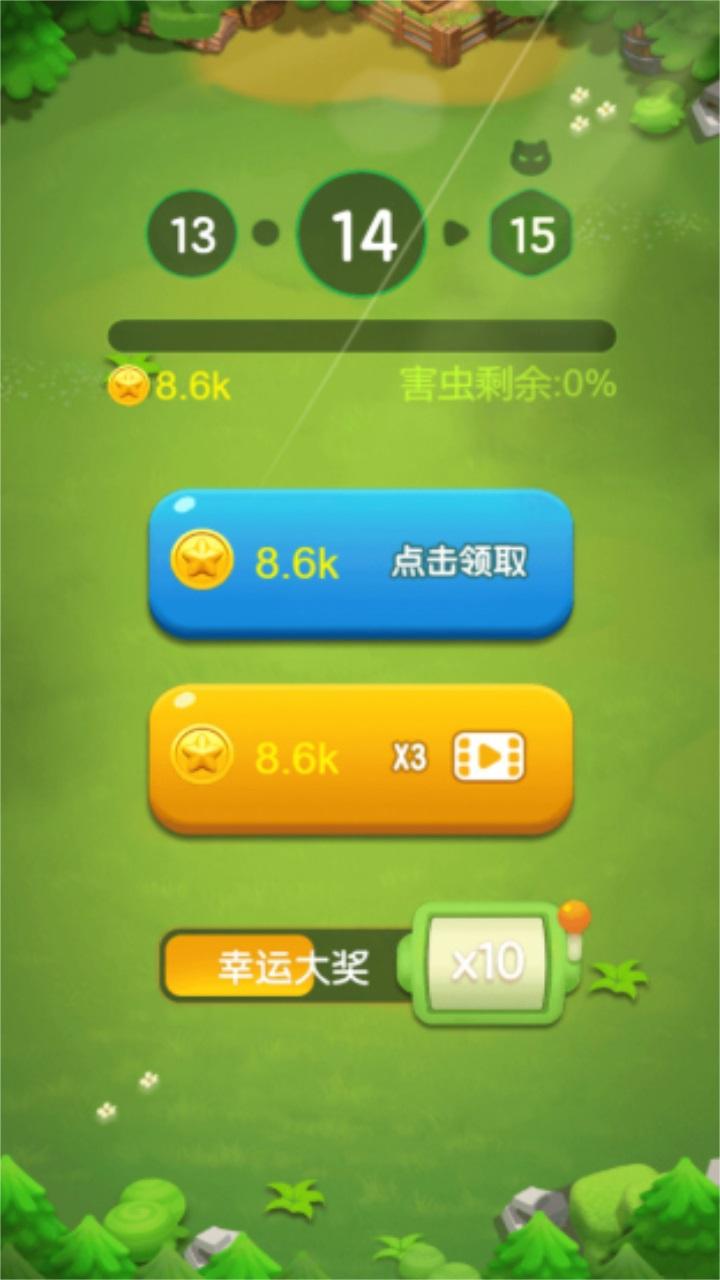The image size is (720, 1280).
Task: Claim 8.6k coins with 点击领取 button
Action: click(360, 563)
